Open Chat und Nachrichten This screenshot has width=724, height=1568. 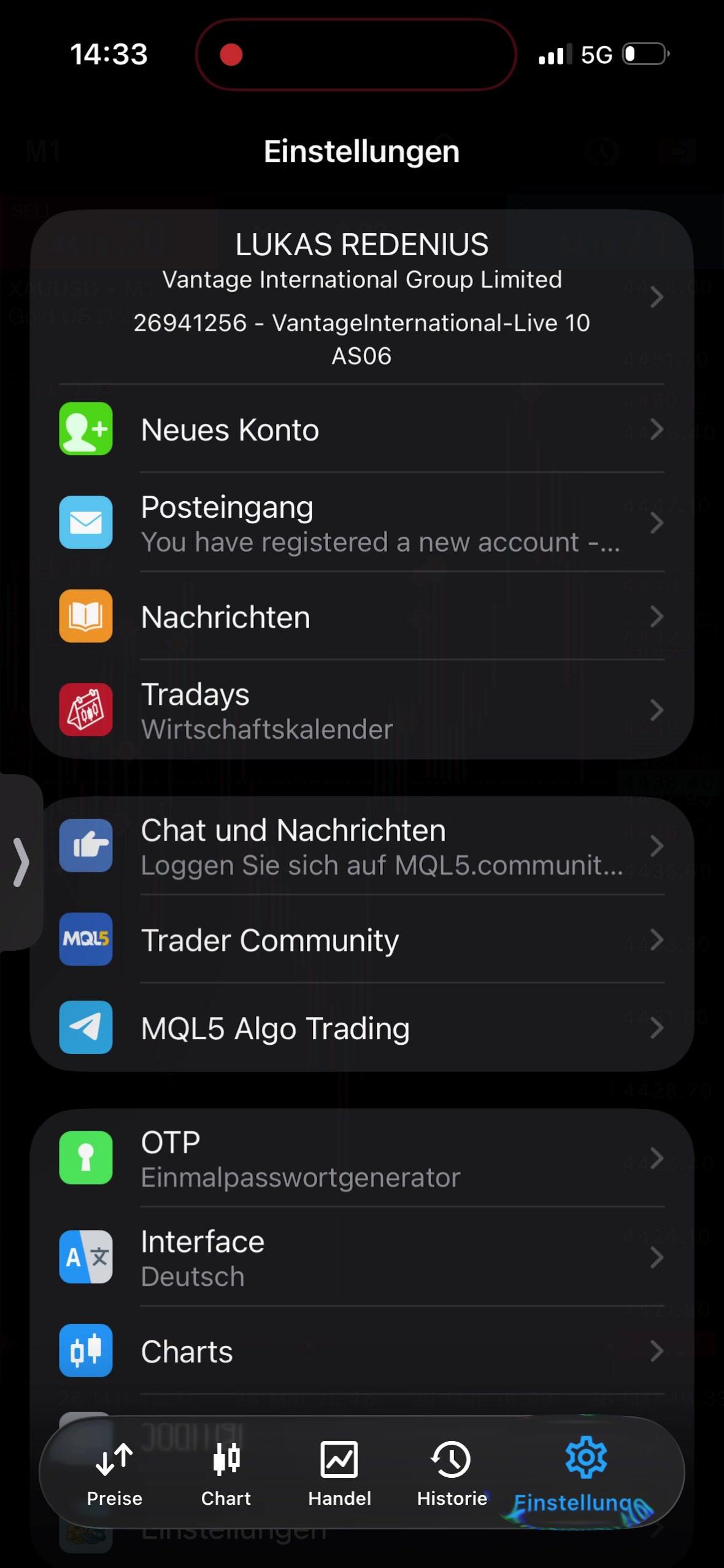click(362, 846)
